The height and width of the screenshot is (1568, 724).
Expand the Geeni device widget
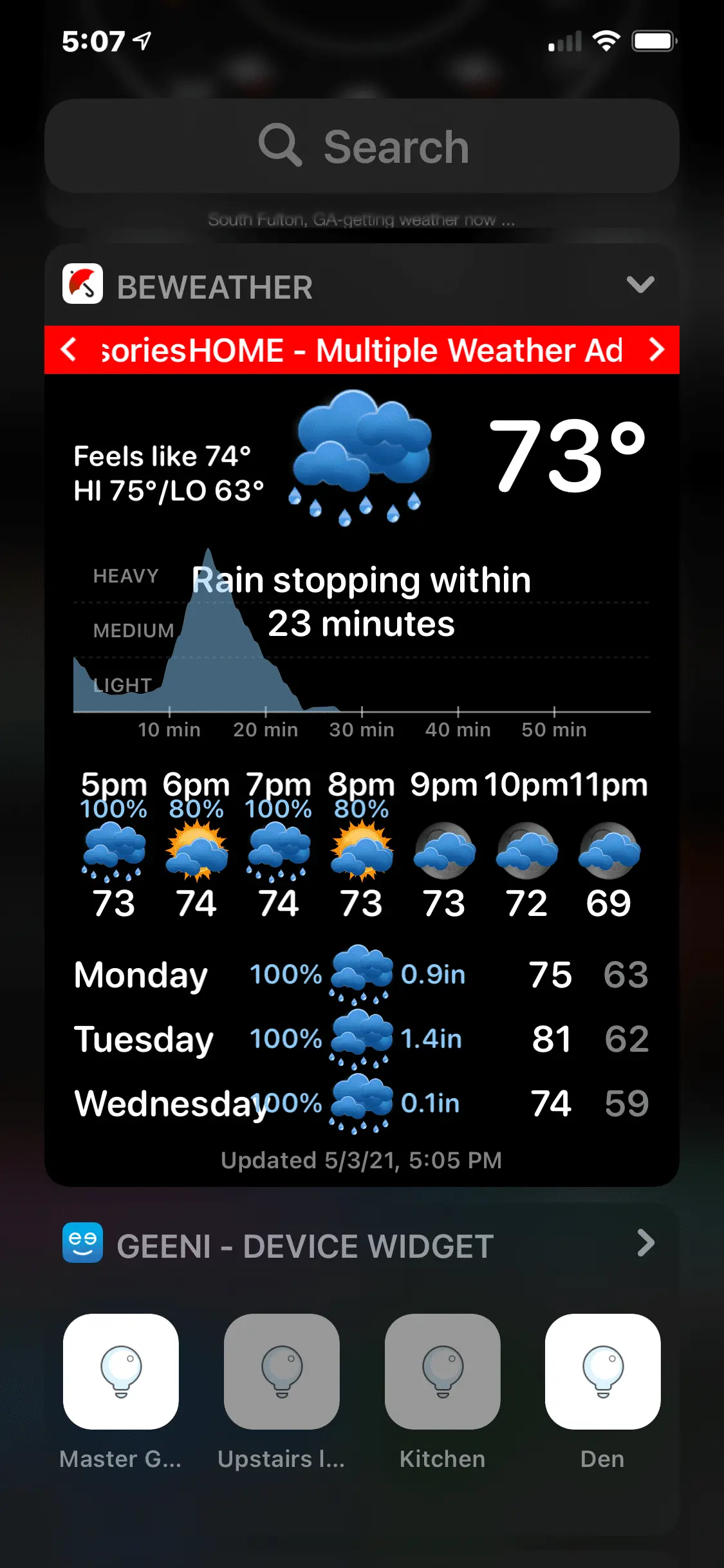click(x=645, y=1243)
